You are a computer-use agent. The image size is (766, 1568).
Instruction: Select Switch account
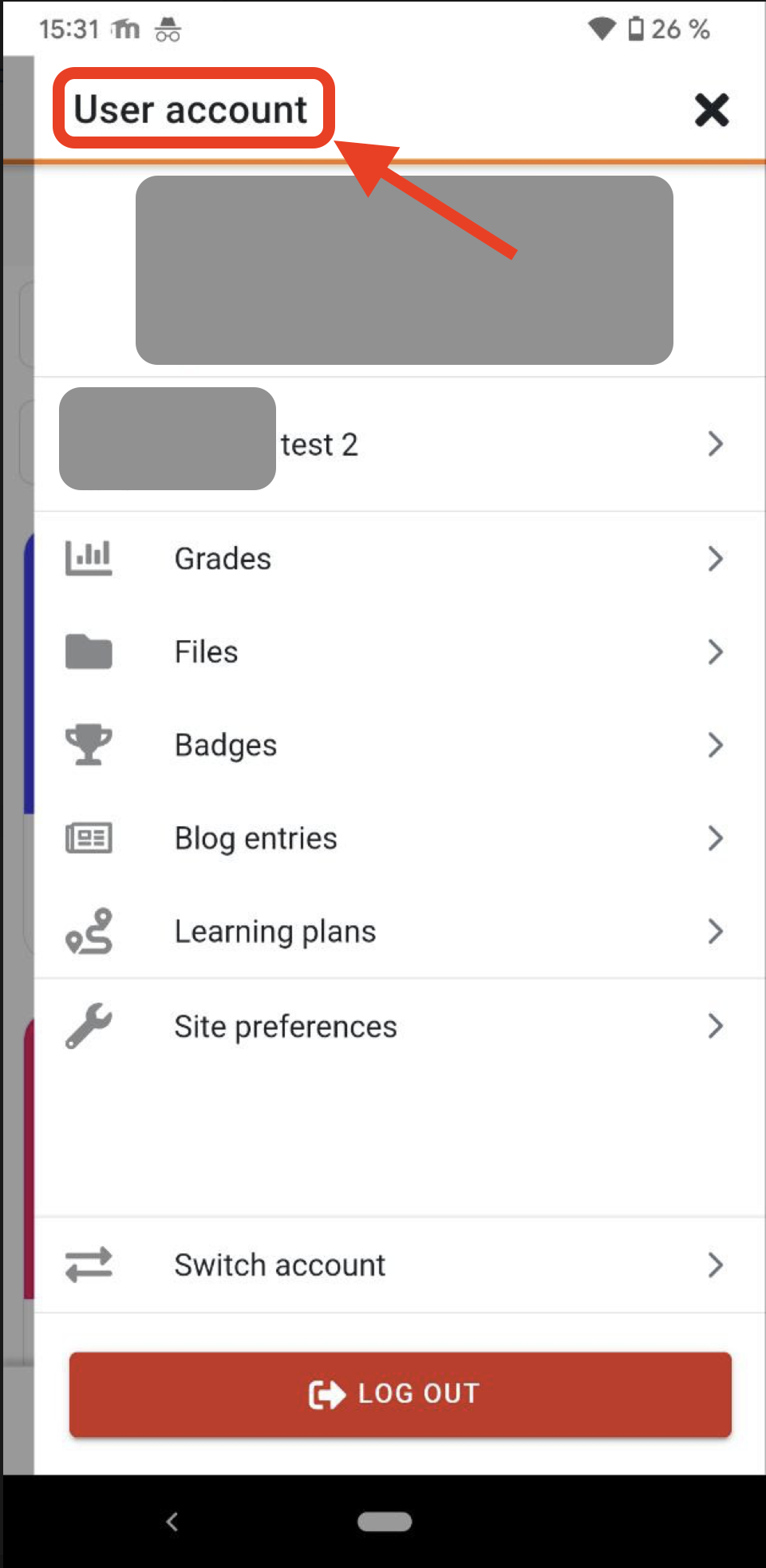[x=400, y=1265]
